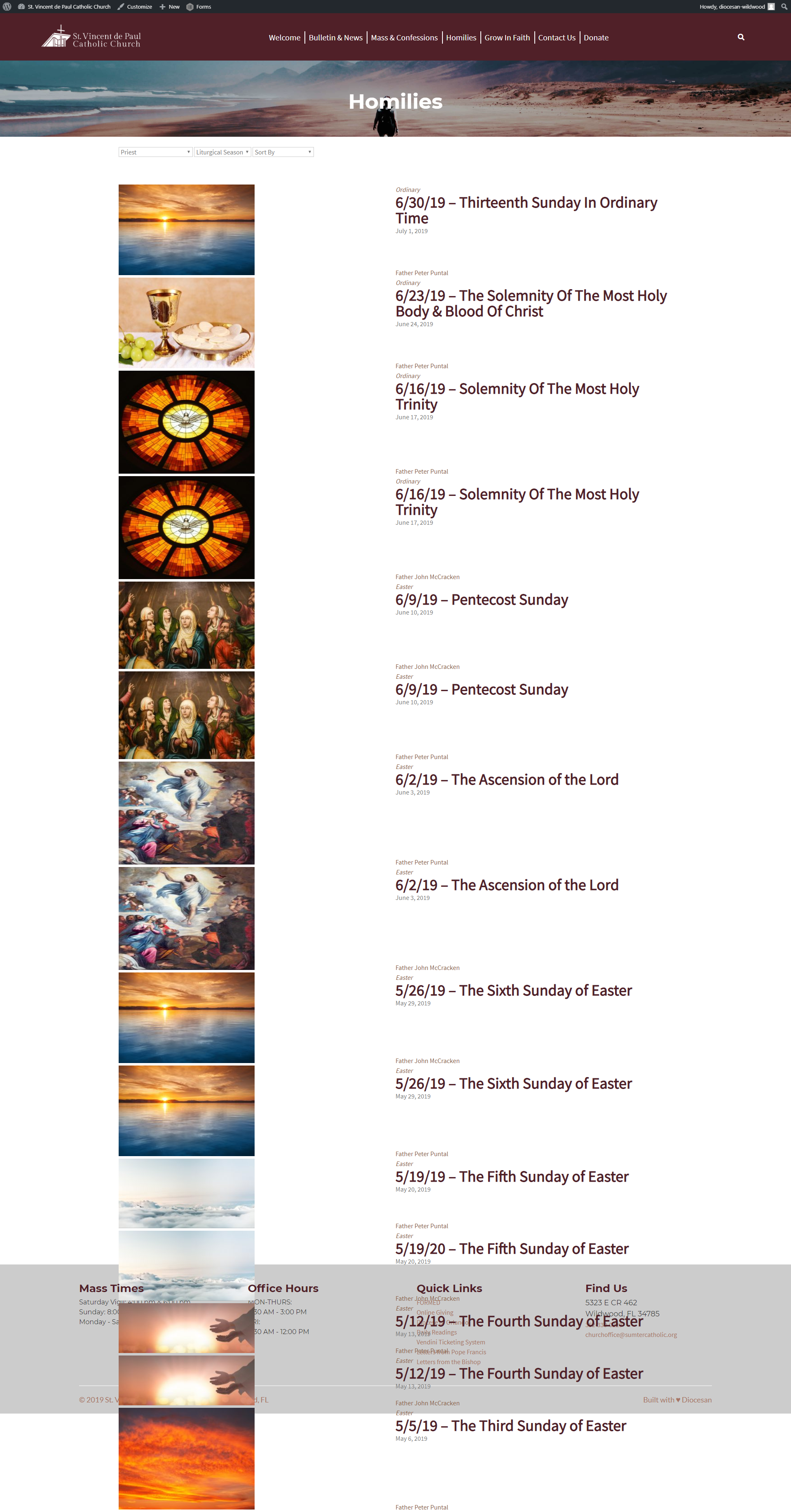Open Mass & Confessions page
The height and width of the screenshot is (1512, 791).
[x=404, y=37]
